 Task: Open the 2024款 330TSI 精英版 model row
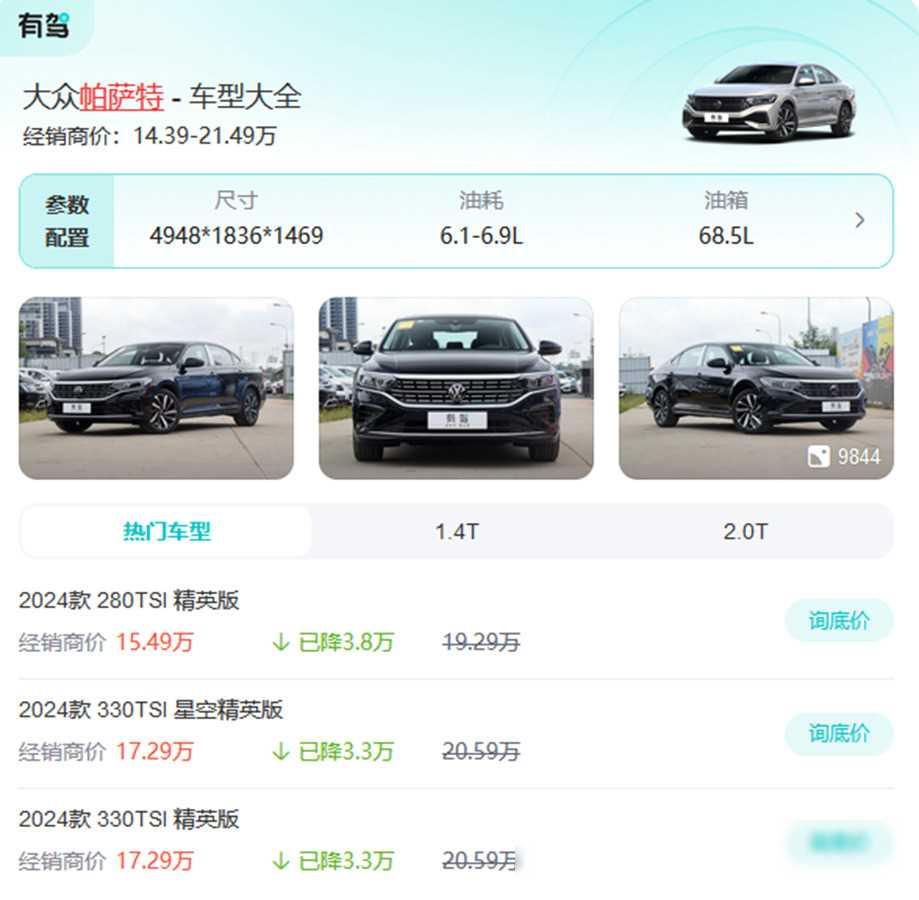130,820
